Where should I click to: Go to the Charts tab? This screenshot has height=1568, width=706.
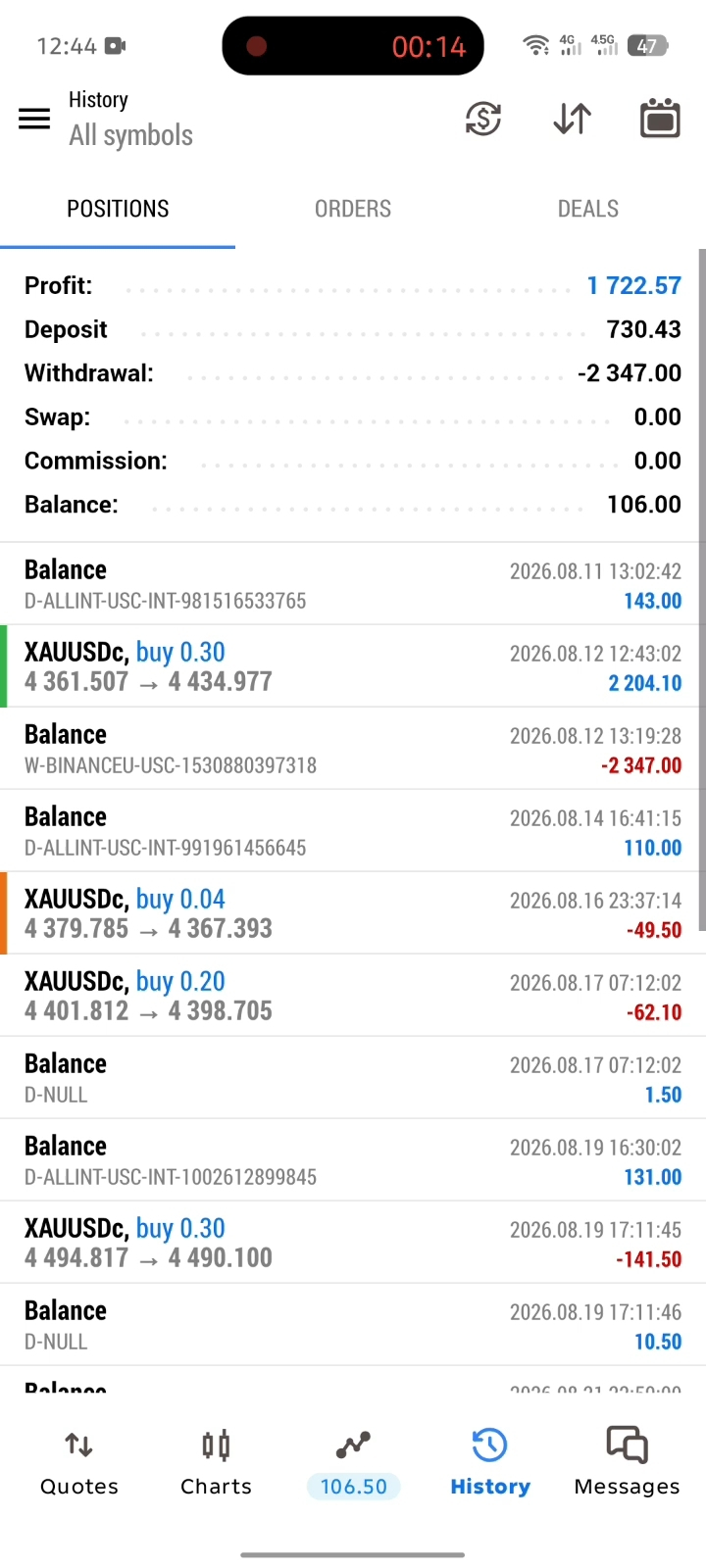tap(216, 1463)
